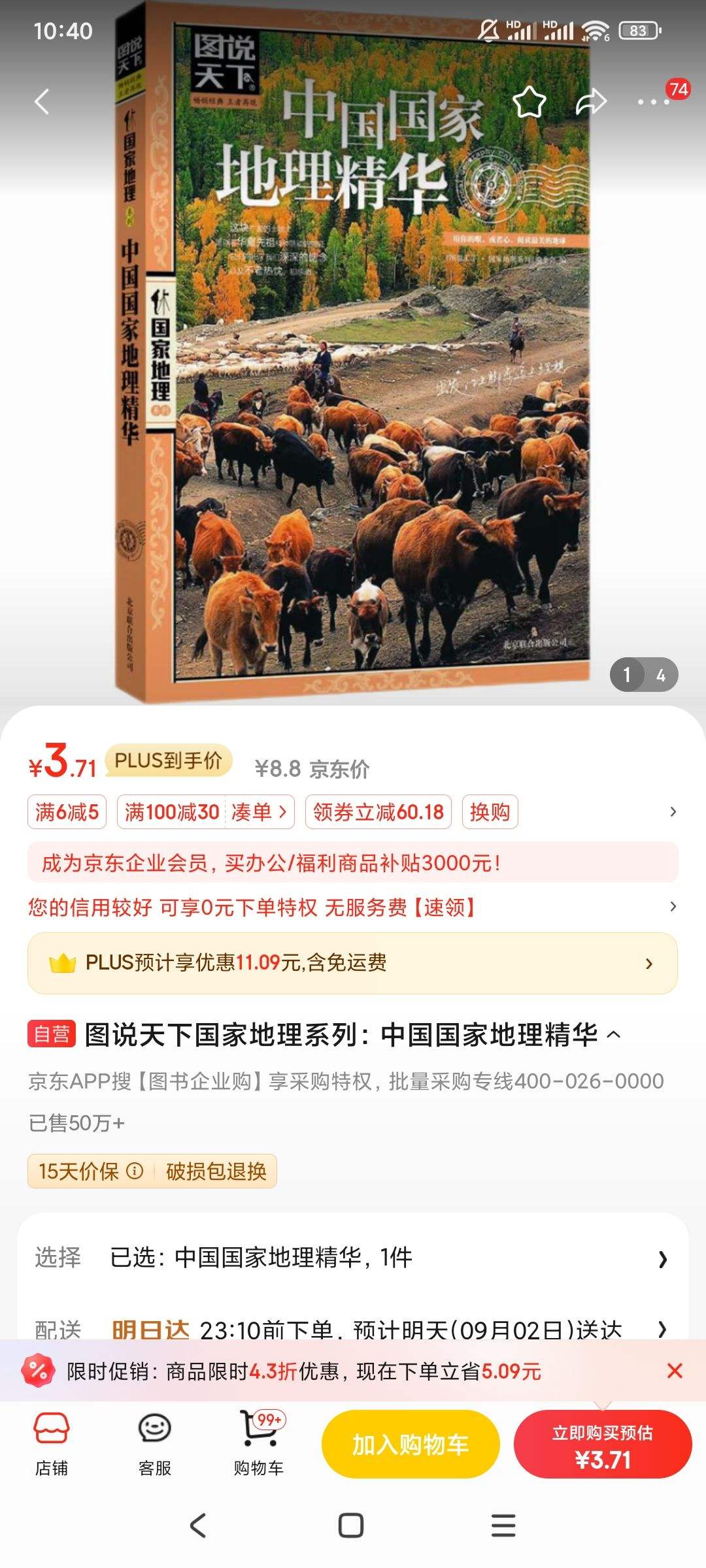Screen dimensions: 706x1568
Task: Open the 0元下单特权 credit offer
Action: [x=352, y=907]
